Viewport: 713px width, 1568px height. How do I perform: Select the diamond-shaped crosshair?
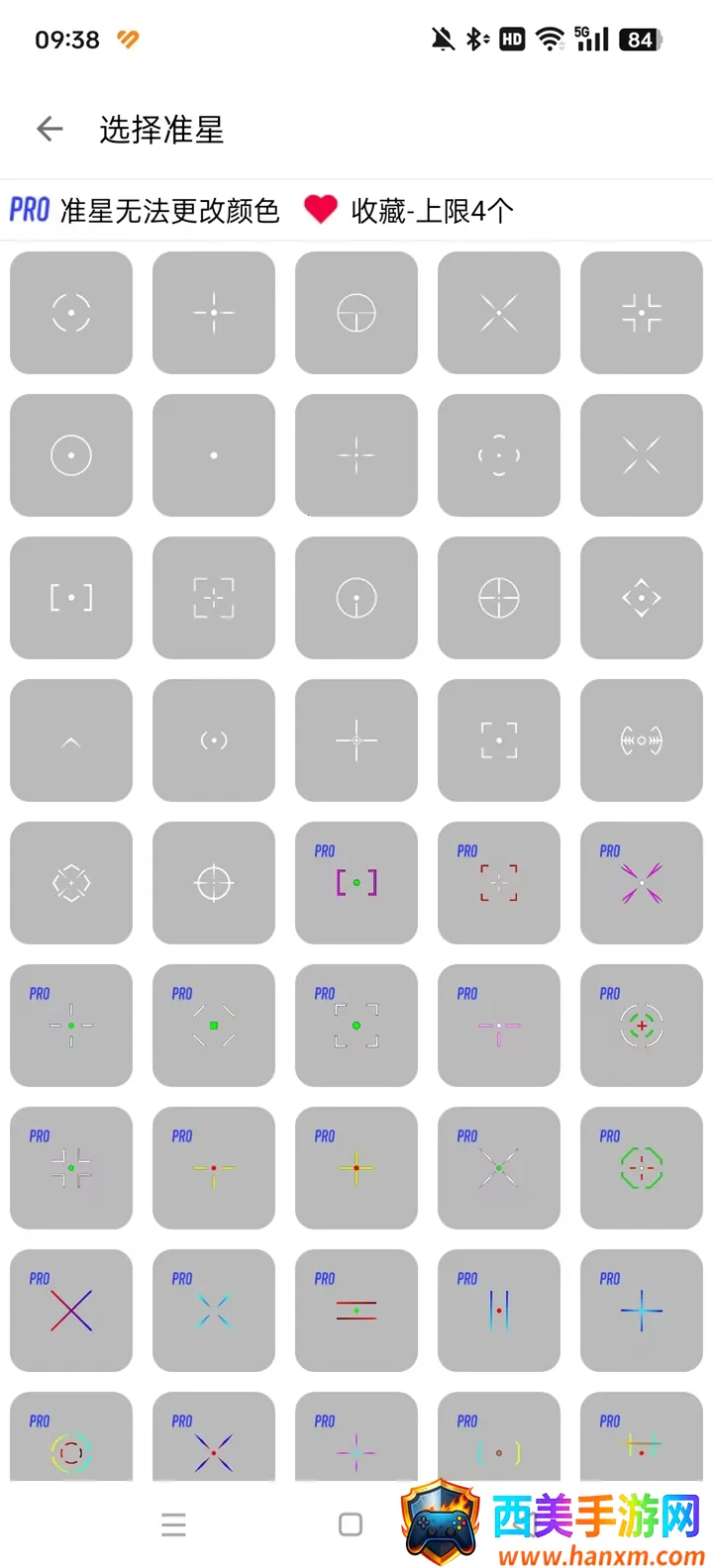[642, 598]
